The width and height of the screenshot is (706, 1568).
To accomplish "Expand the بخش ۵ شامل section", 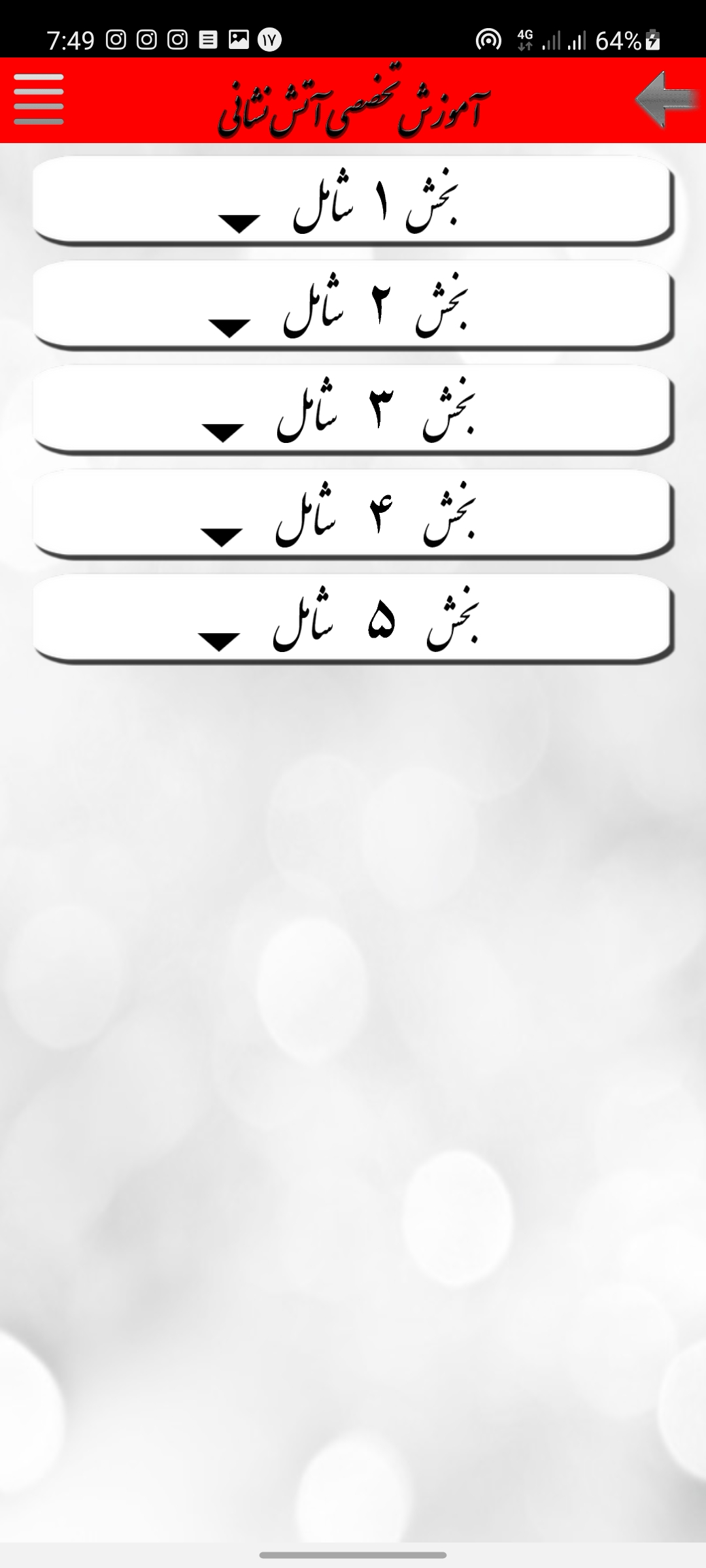I will [352, 619].
